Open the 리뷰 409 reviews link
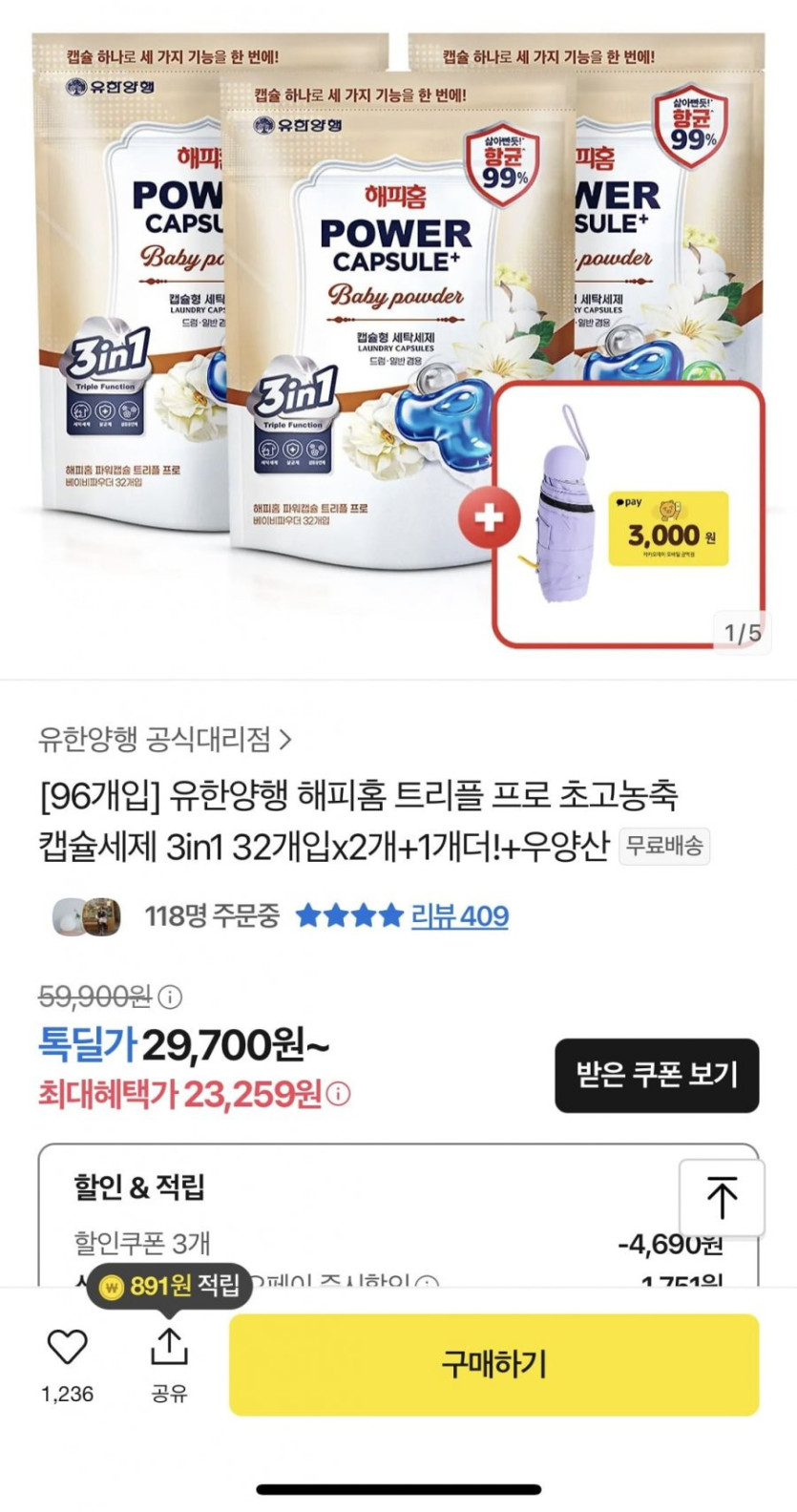 pyautogui.click(x=459, y=916)
